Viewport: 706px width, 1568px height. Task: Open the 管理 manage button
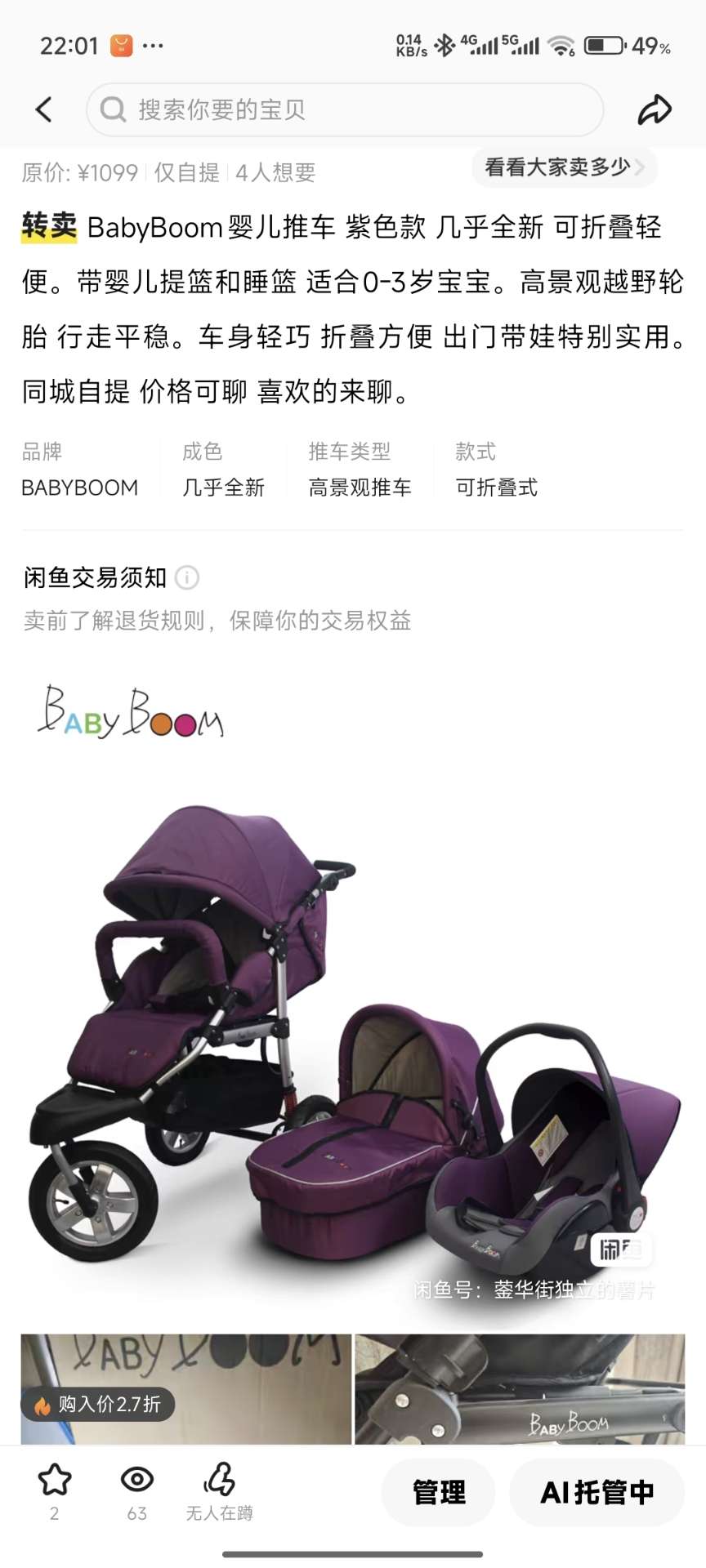tap(438, 1492)
